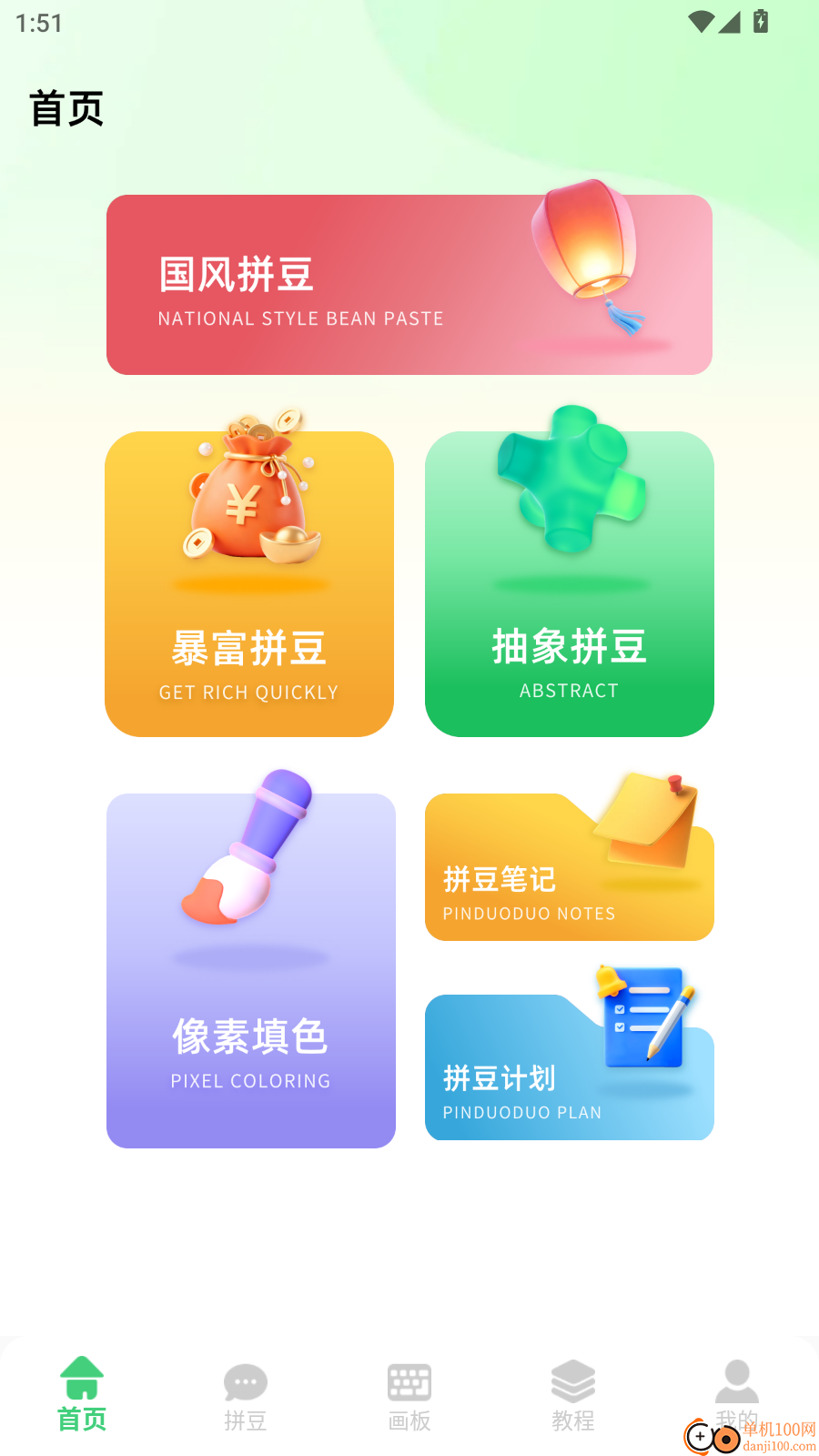
Task: Select the green 首页 home icon
Action: pos(82,1379)
